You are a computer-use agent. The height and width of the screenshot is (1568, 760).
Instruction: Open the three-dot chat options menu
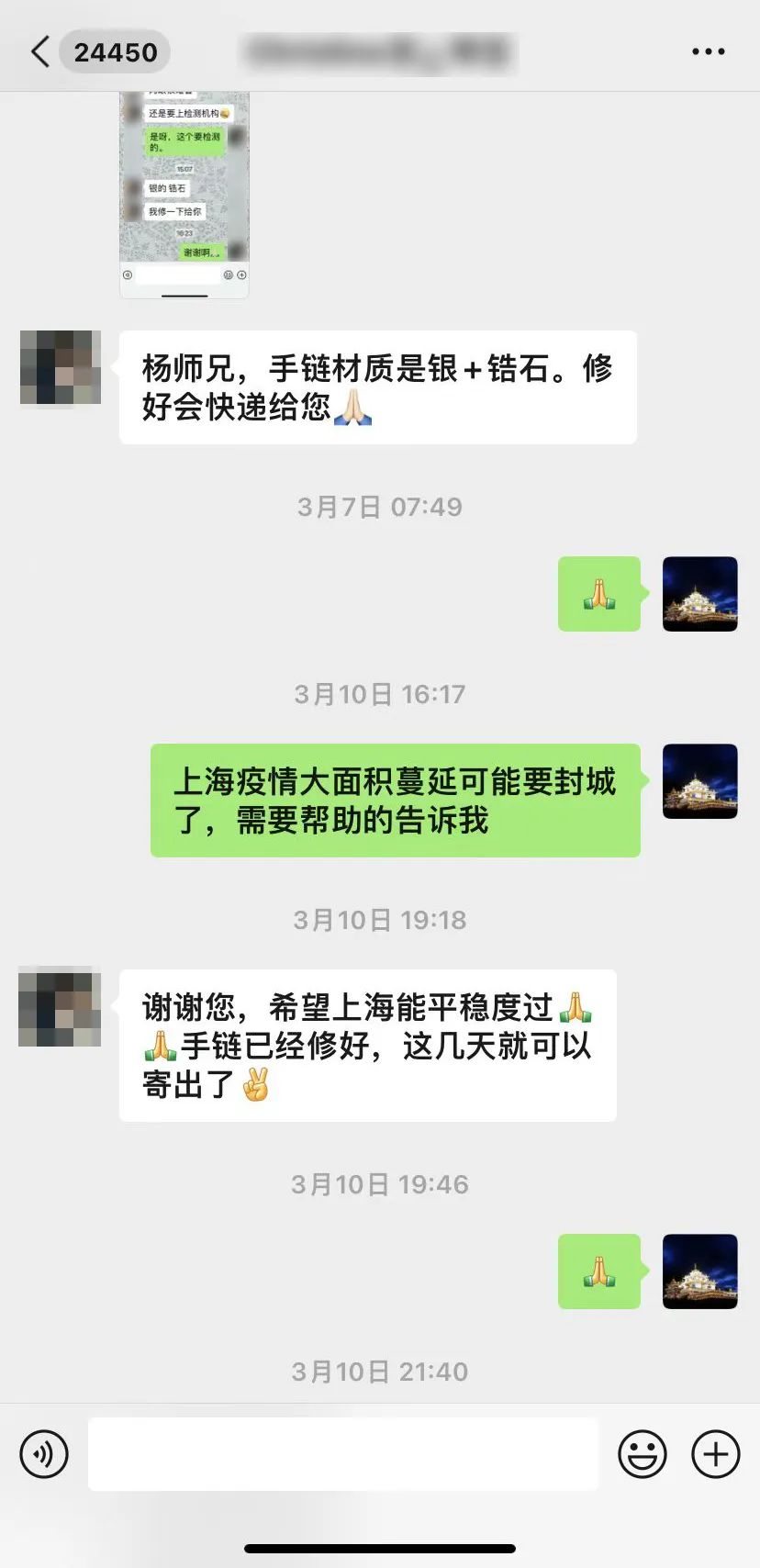point(708,52)
